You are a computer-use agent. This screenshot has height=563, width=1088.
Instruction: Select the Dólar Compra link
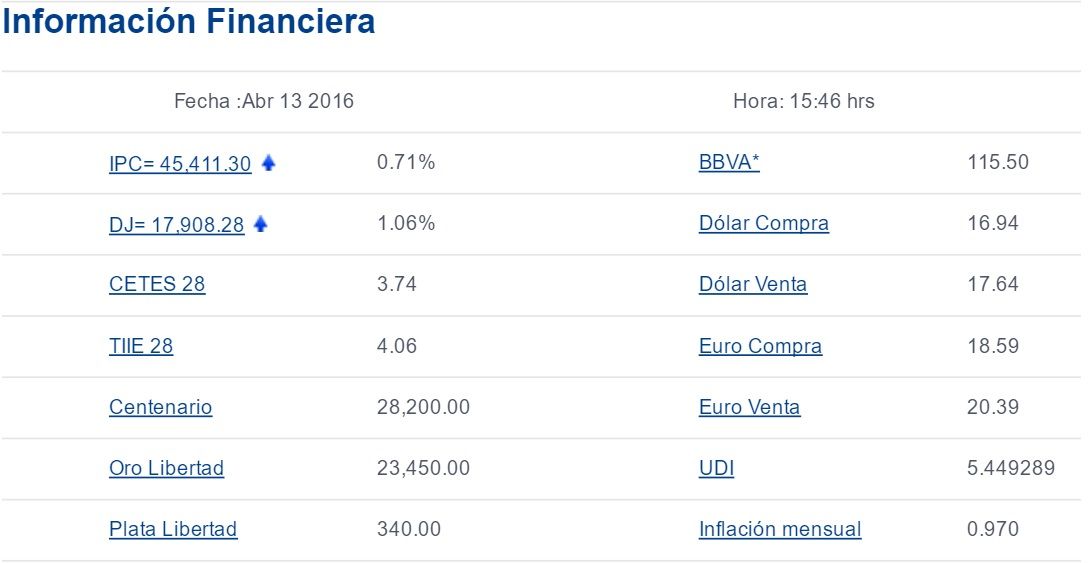763,223
